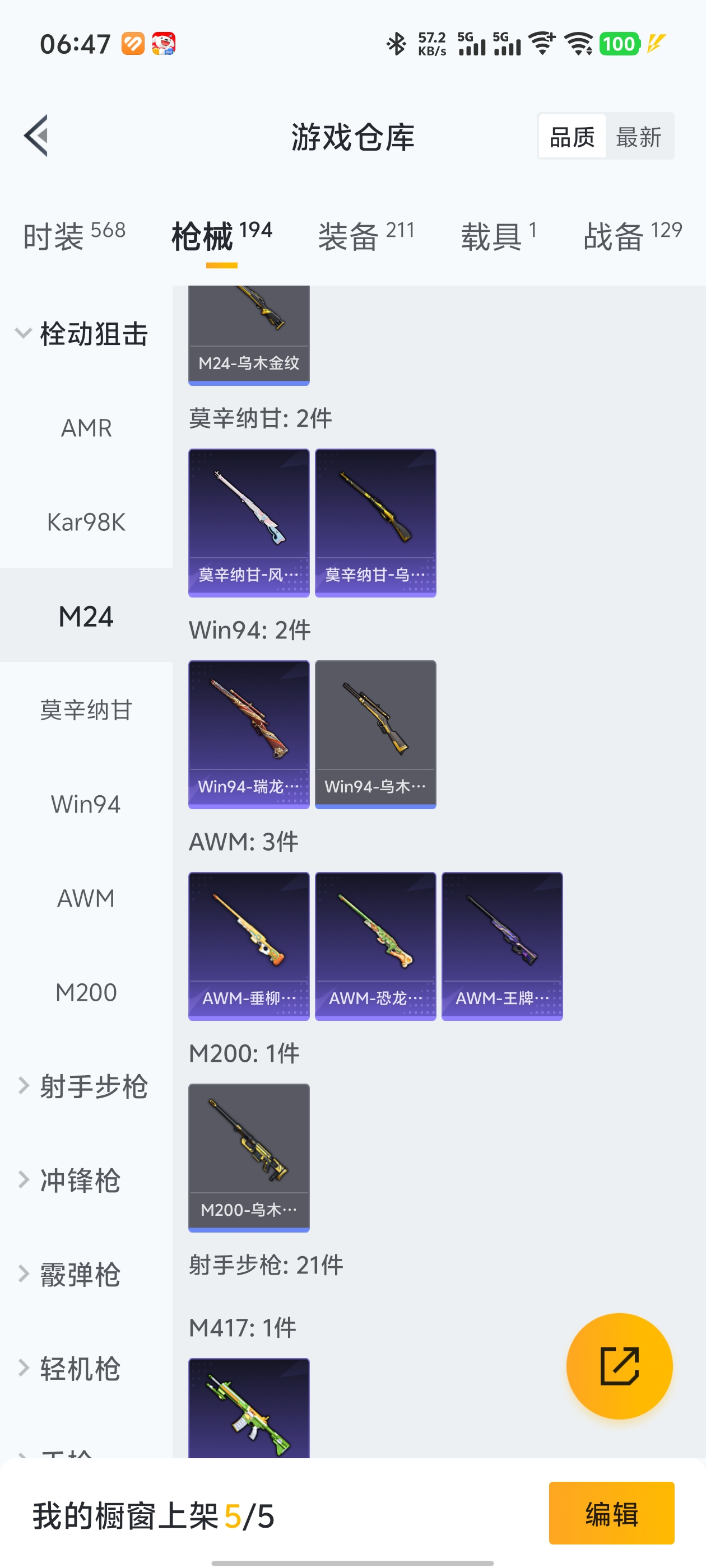Open the 装备 tab
Image resolution: width=706 pixels, height=1568 pixels.
[x=366, y=236]
